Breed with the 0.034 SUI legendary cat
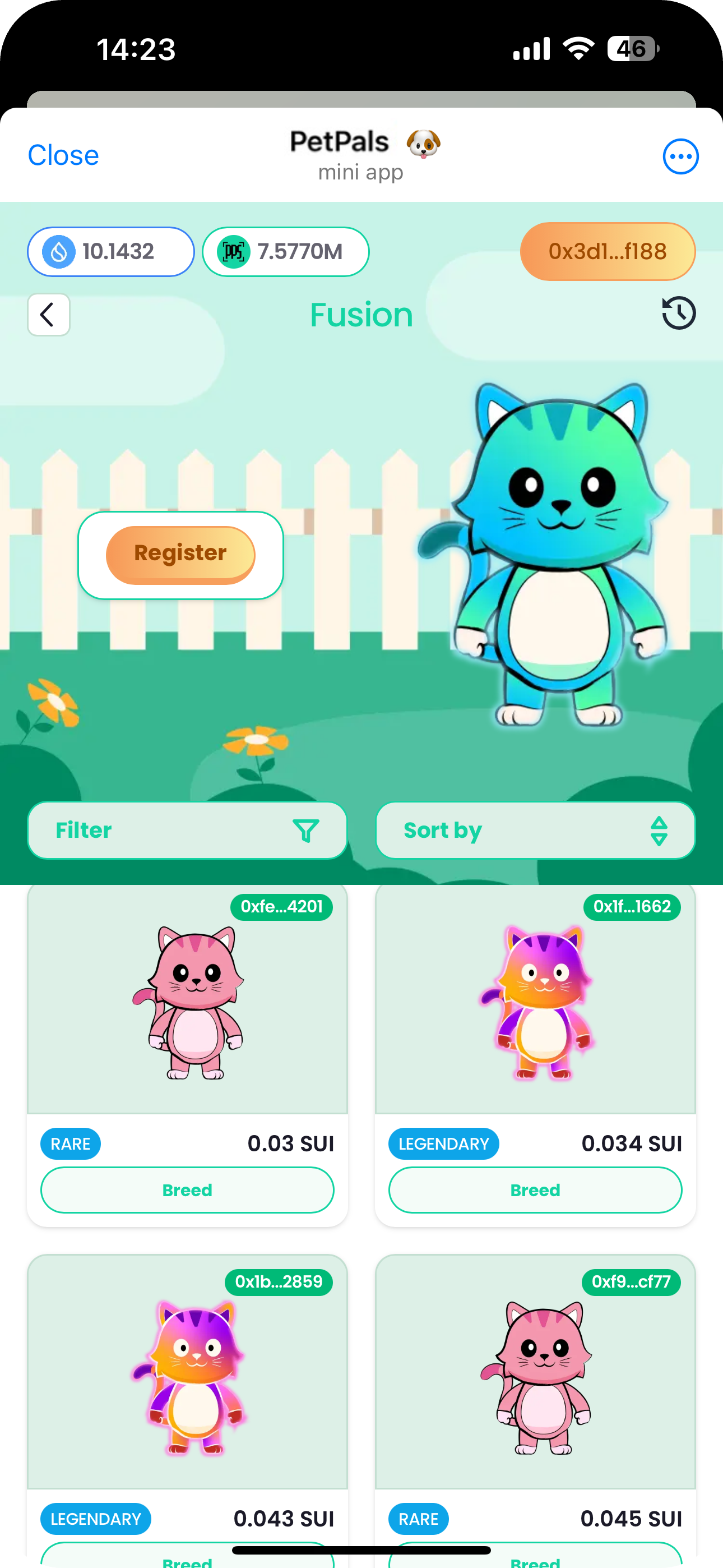723x1568 pixels. point(535,1189)
